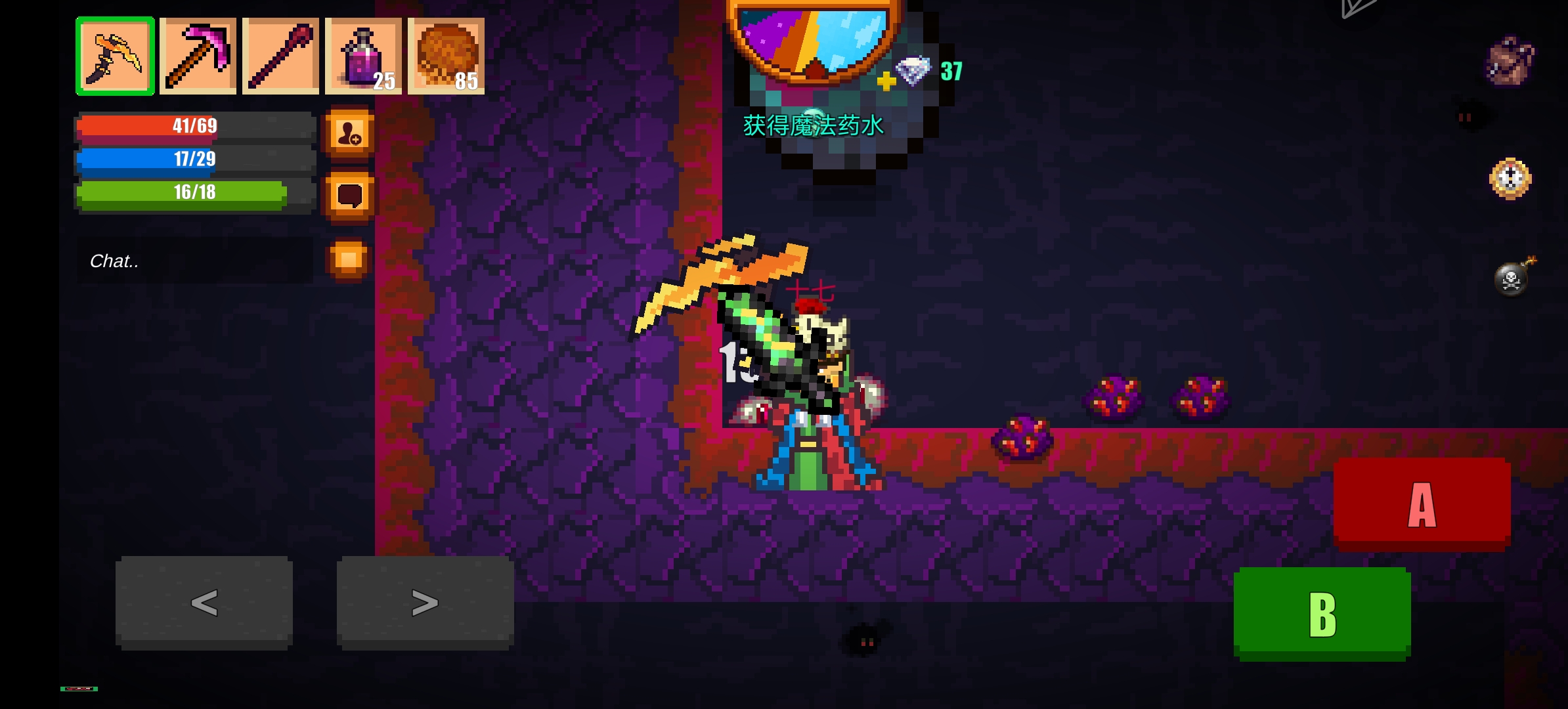Use the skull bomb icon

tap(1513, 278)
